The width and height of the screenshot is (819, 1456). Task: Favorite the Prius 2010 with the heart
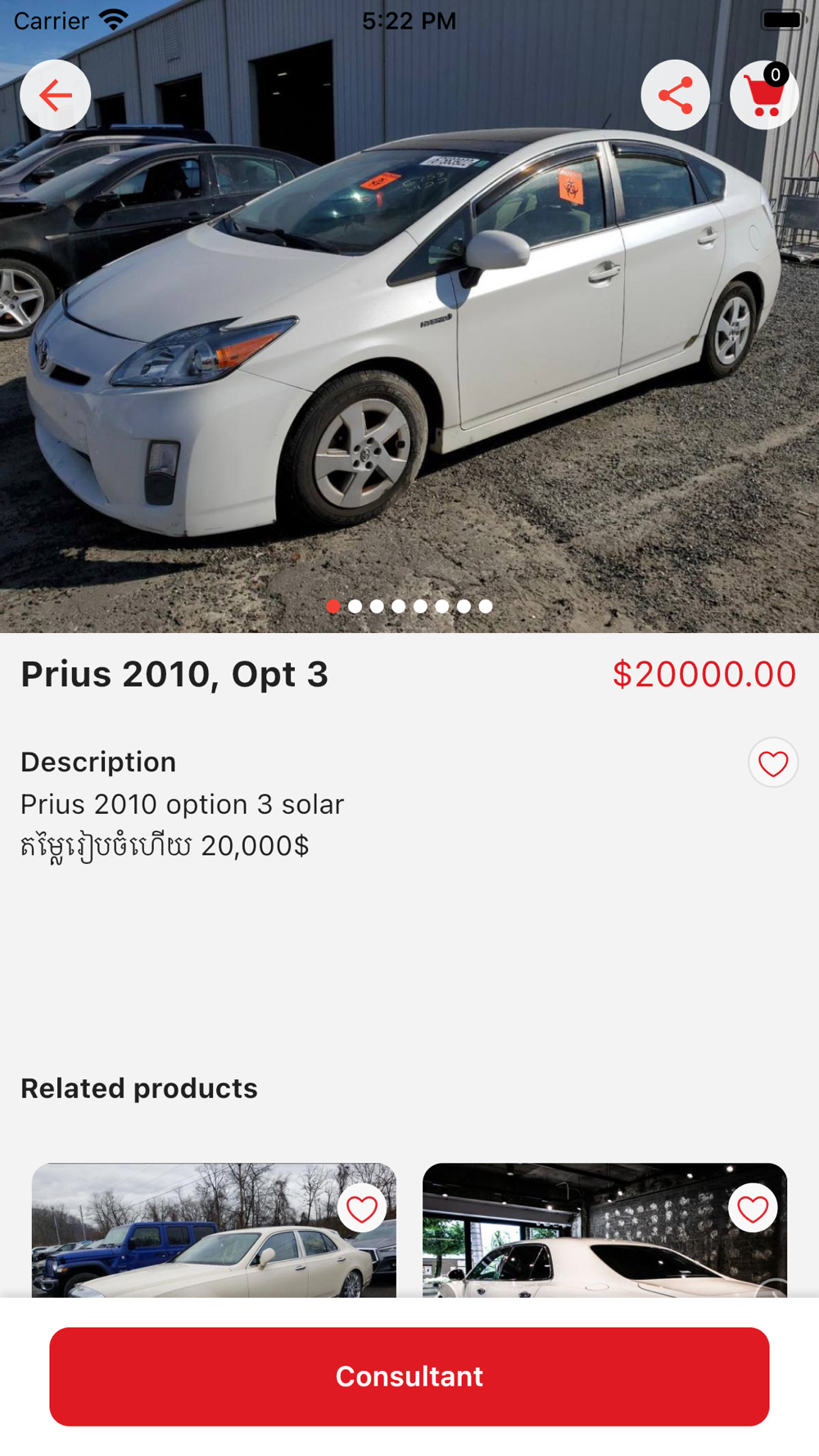[x=773, y=763]
